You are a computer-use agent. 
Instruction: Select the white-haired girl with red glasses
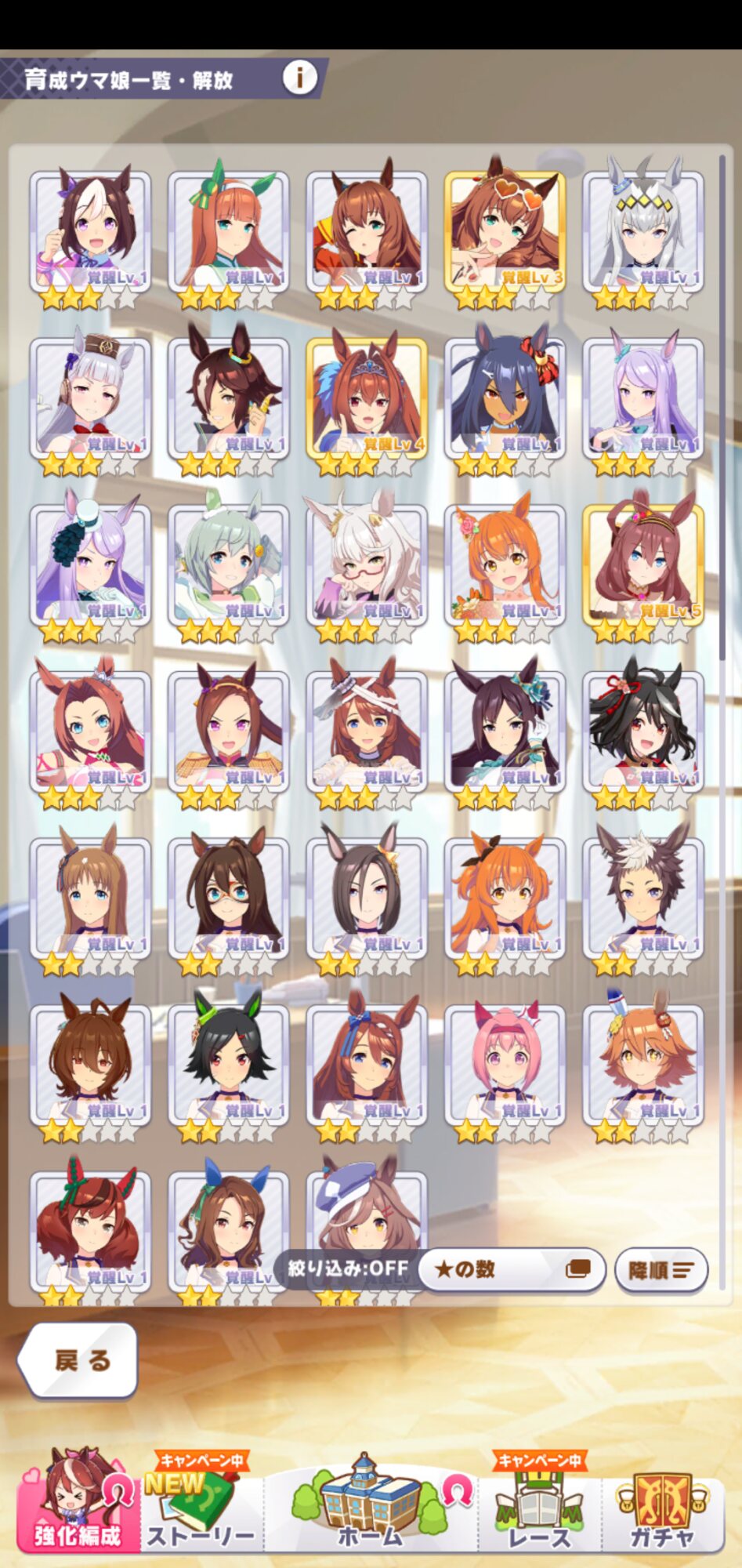pos(367,564)
